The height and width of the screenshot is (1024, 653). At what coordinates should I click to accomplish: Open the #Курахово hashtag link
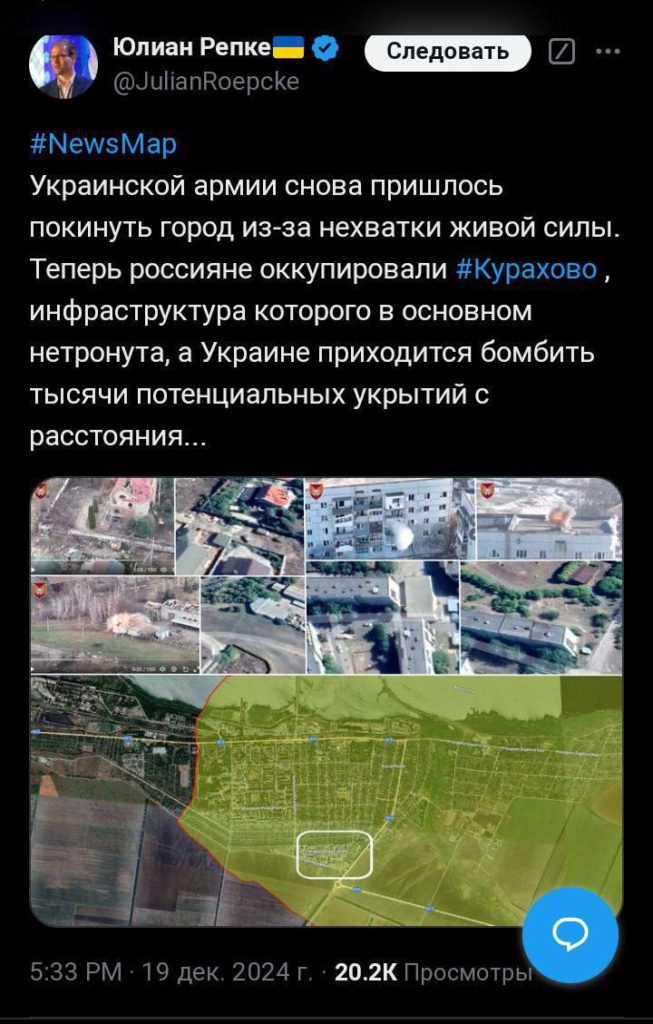[x=527, y=270]
